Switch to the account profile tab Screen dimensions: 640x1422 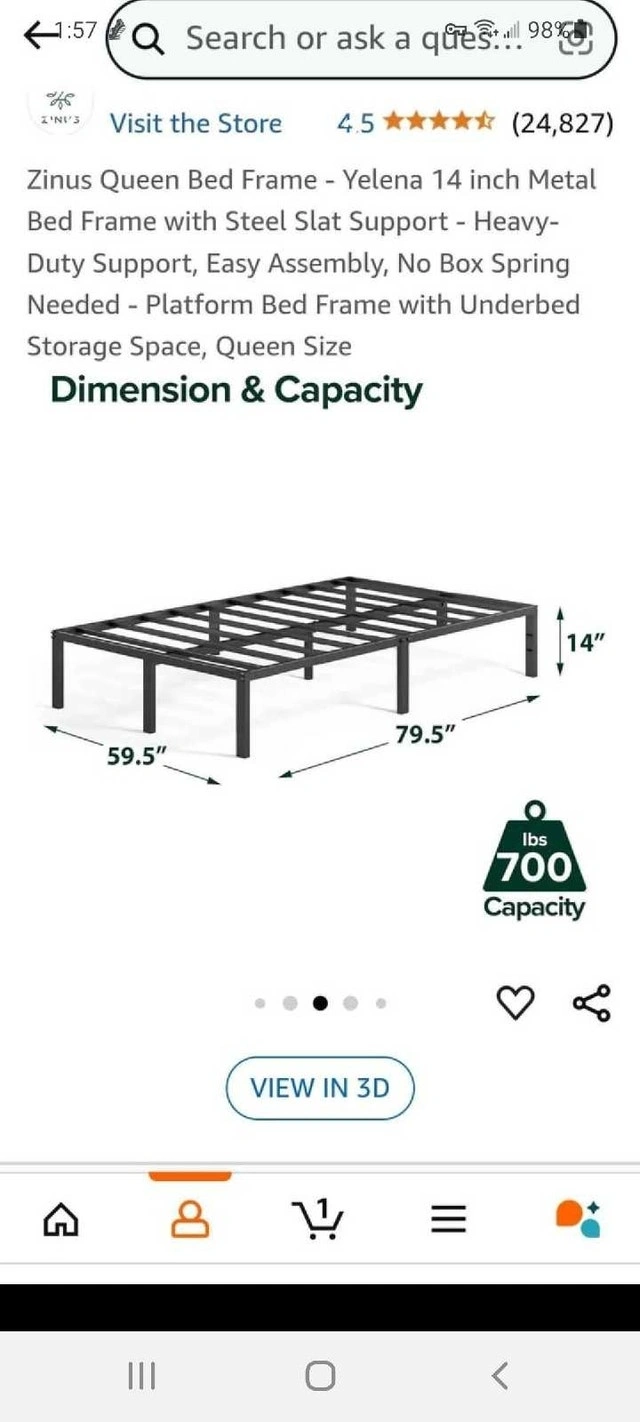click(x=190, y=1218)
